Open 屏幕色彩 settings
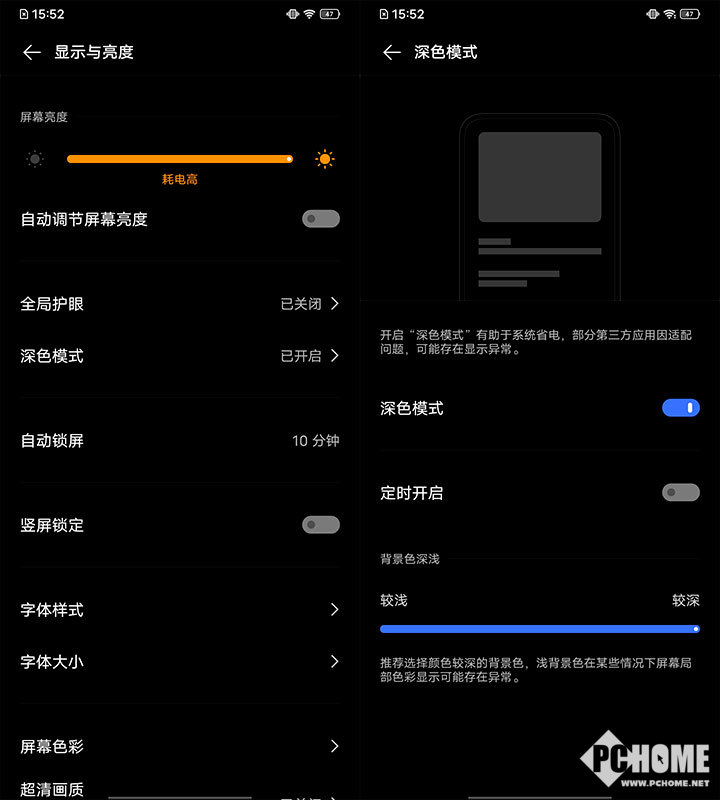 tap(180, 747)
